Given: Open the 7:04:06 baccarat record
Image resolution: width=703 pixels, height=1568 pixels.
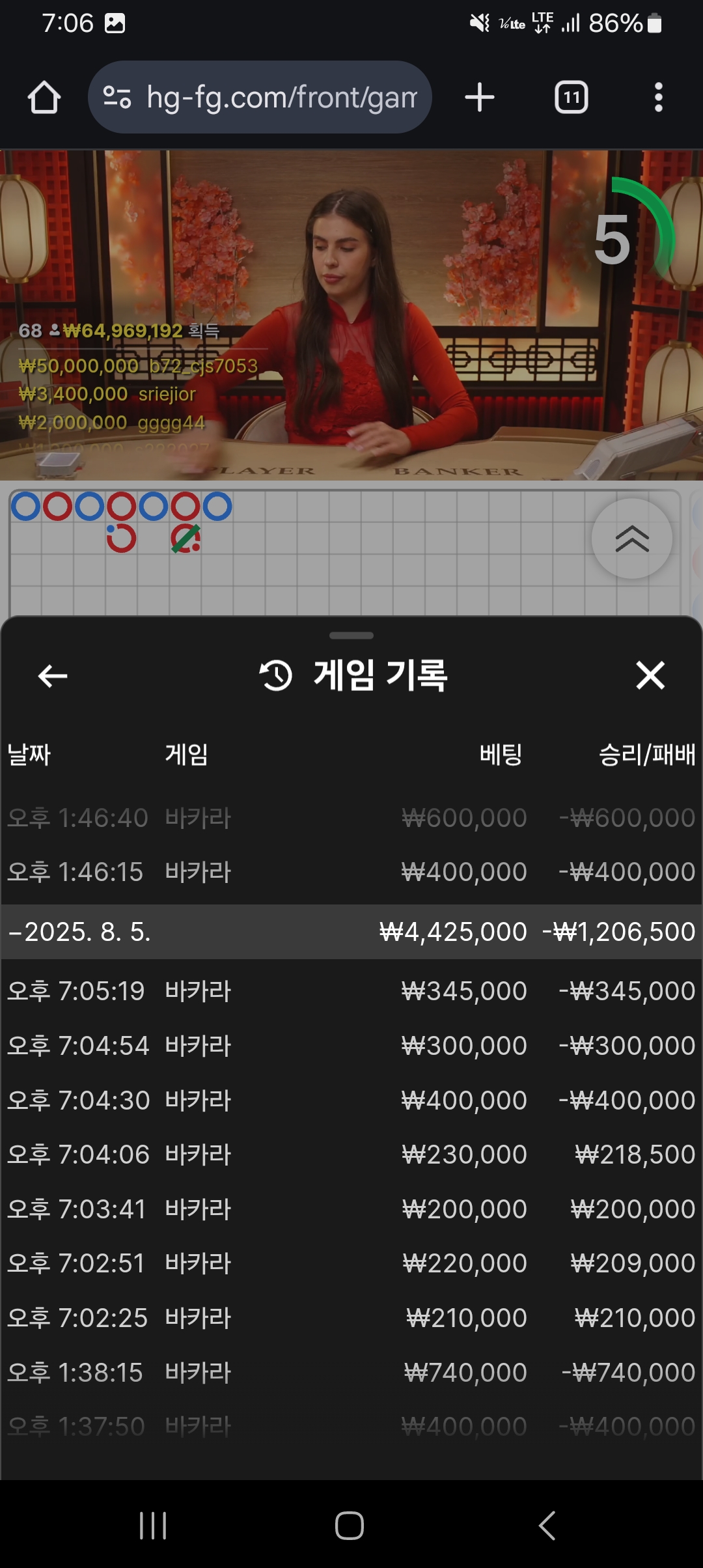Looking at the screenshot, I should pyautogui.click(x=351, y=1155).
